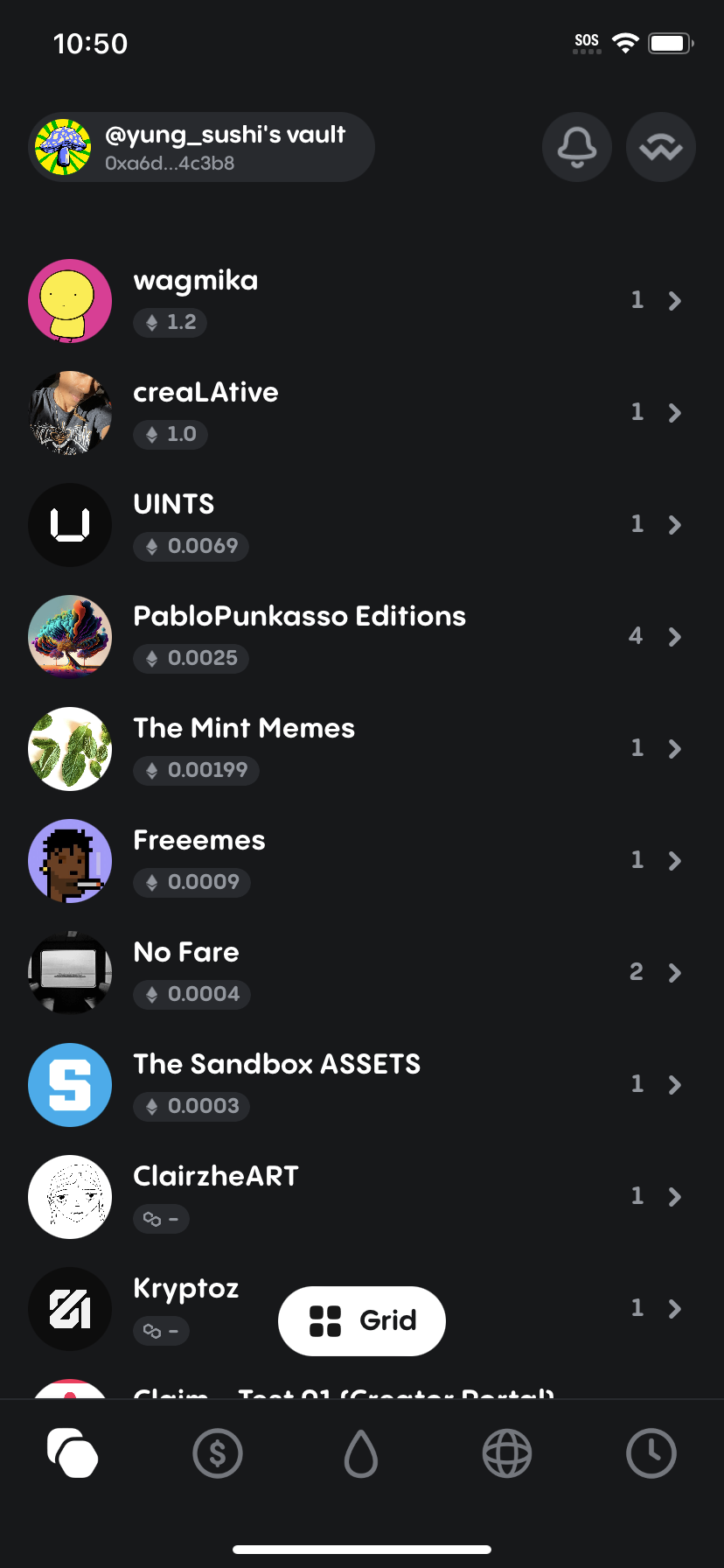The width and height of the screenshot is (724, 1568).
Task: Open the clock activity tab
Action: (x=651, y=1453)
